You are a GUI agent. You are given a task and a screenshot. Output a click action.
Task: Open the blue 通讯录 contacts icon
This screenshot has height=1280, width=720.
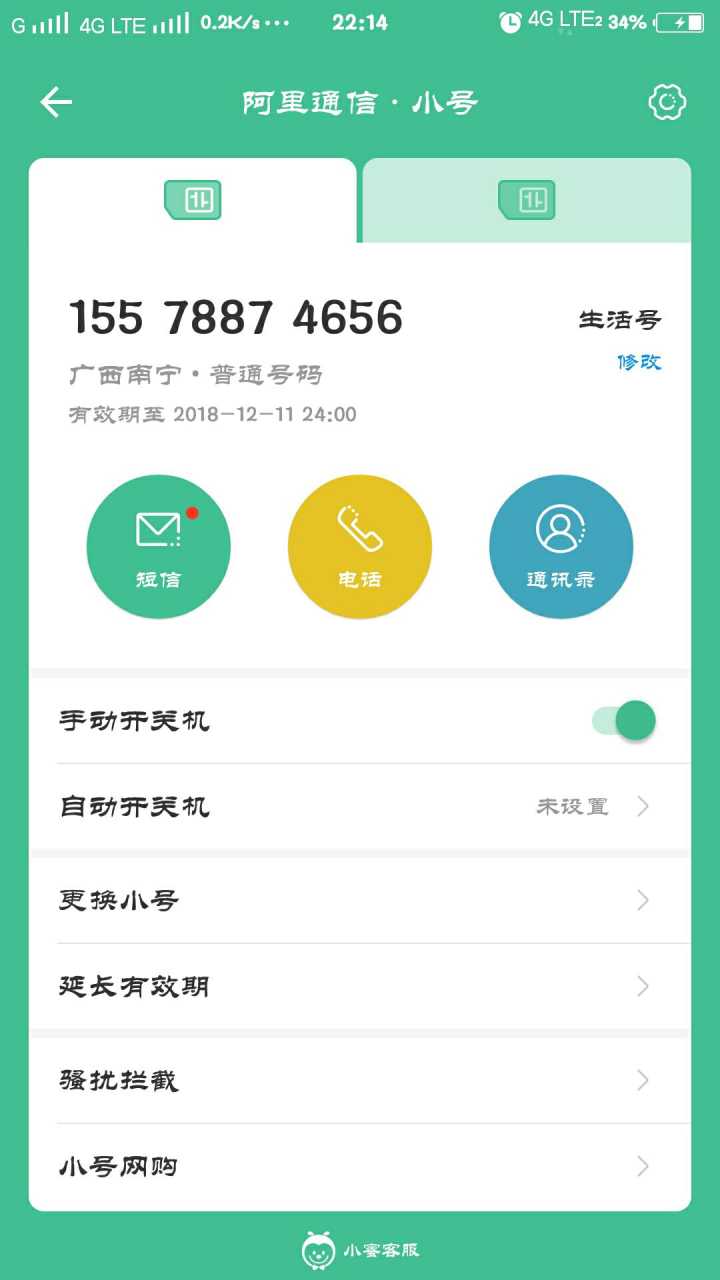tap(561, 546)
